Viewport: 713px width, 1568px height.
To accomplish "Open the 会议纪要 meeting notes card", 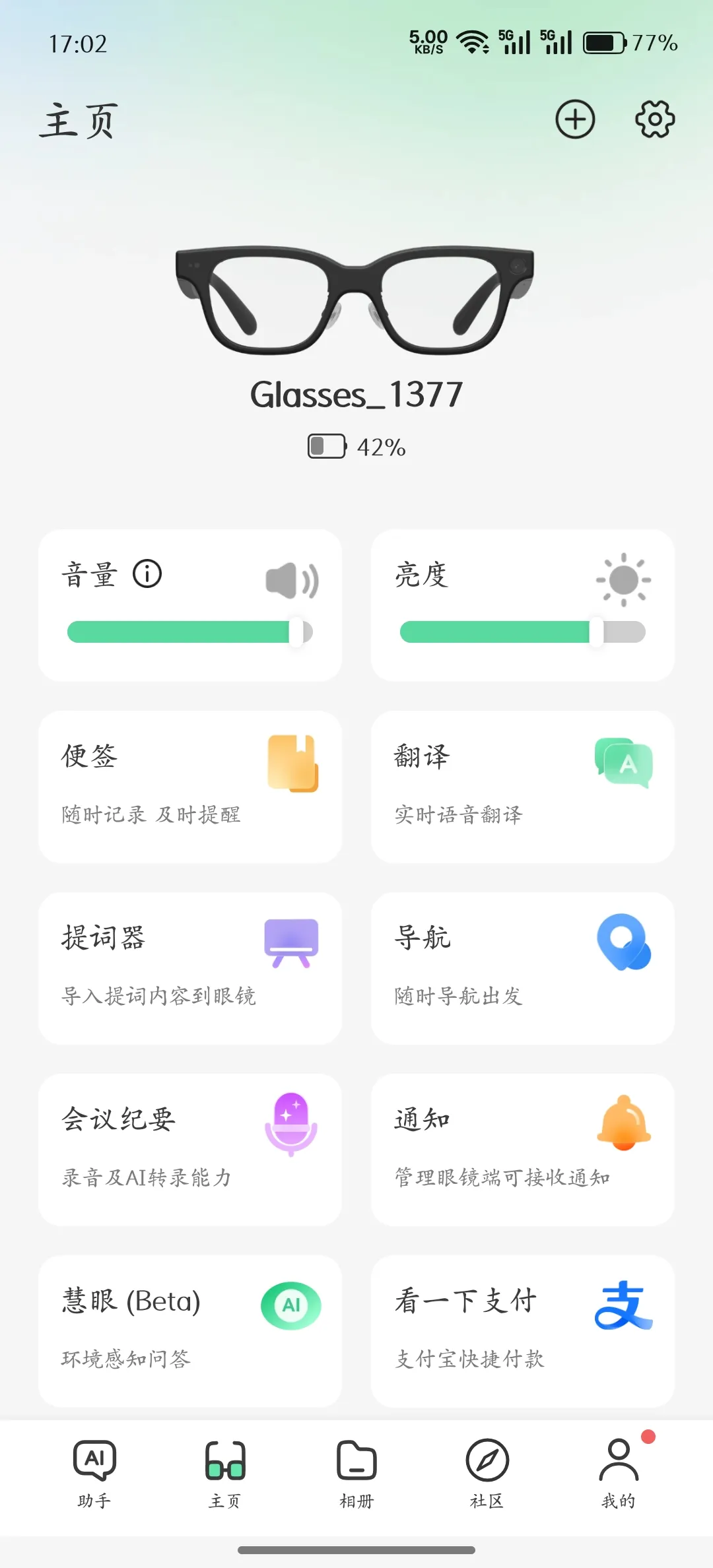I will point(190,1150).
